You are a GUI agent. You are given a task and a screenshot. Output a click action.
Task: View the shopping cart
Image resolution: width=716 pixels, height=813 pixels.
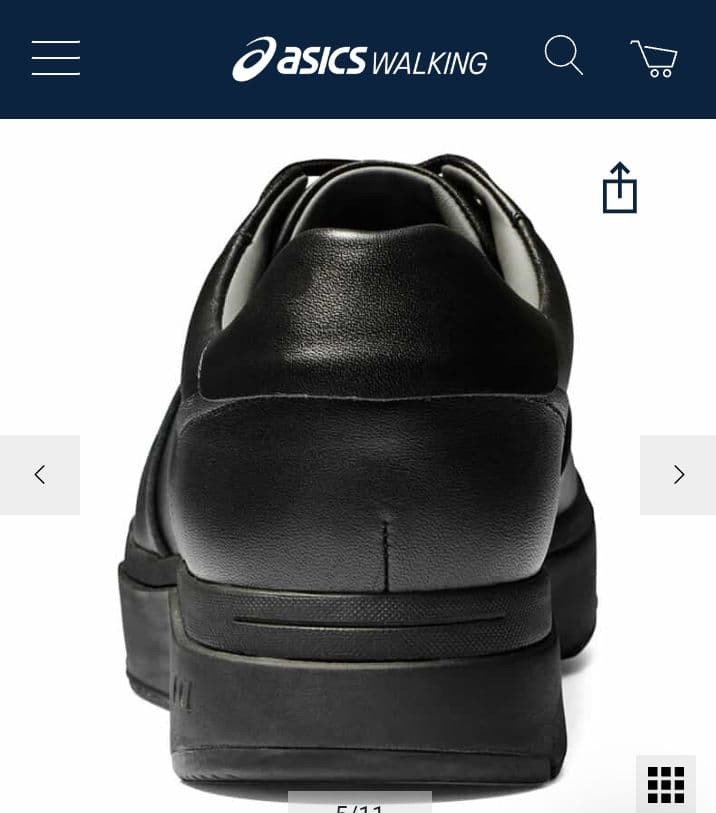[x=654, y=59]
